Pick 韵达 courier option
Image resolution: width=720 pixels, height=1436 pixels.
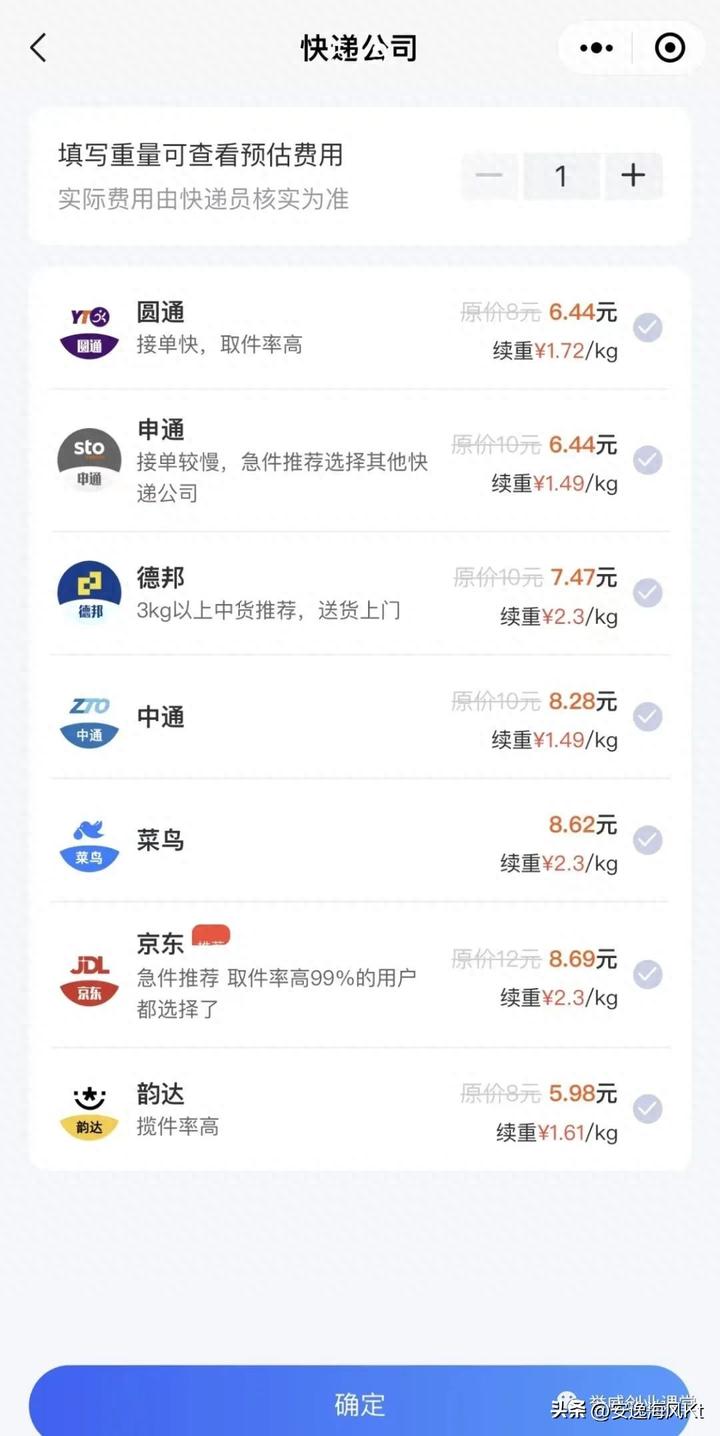click(648, 1108)
